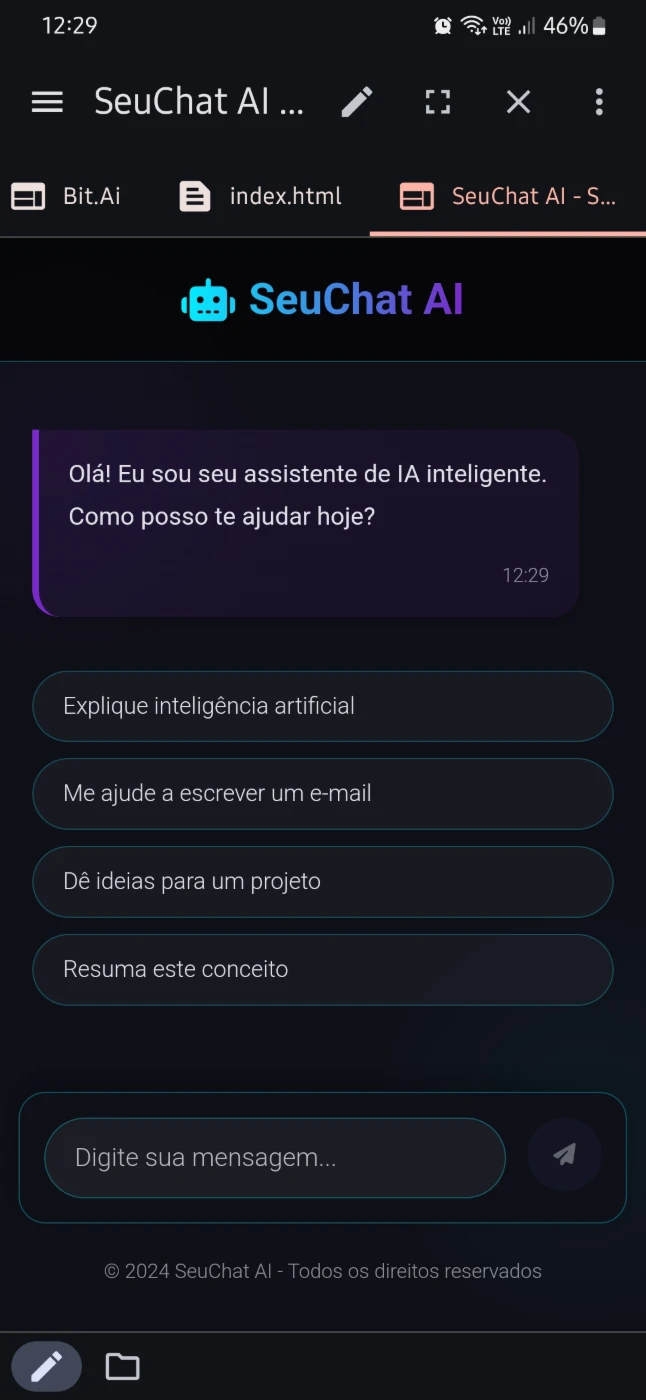Image resolution: width=646 pixels, height=1400 pixels.
Task: Open the folder file browser
Action: click(x=122, y=1366)
